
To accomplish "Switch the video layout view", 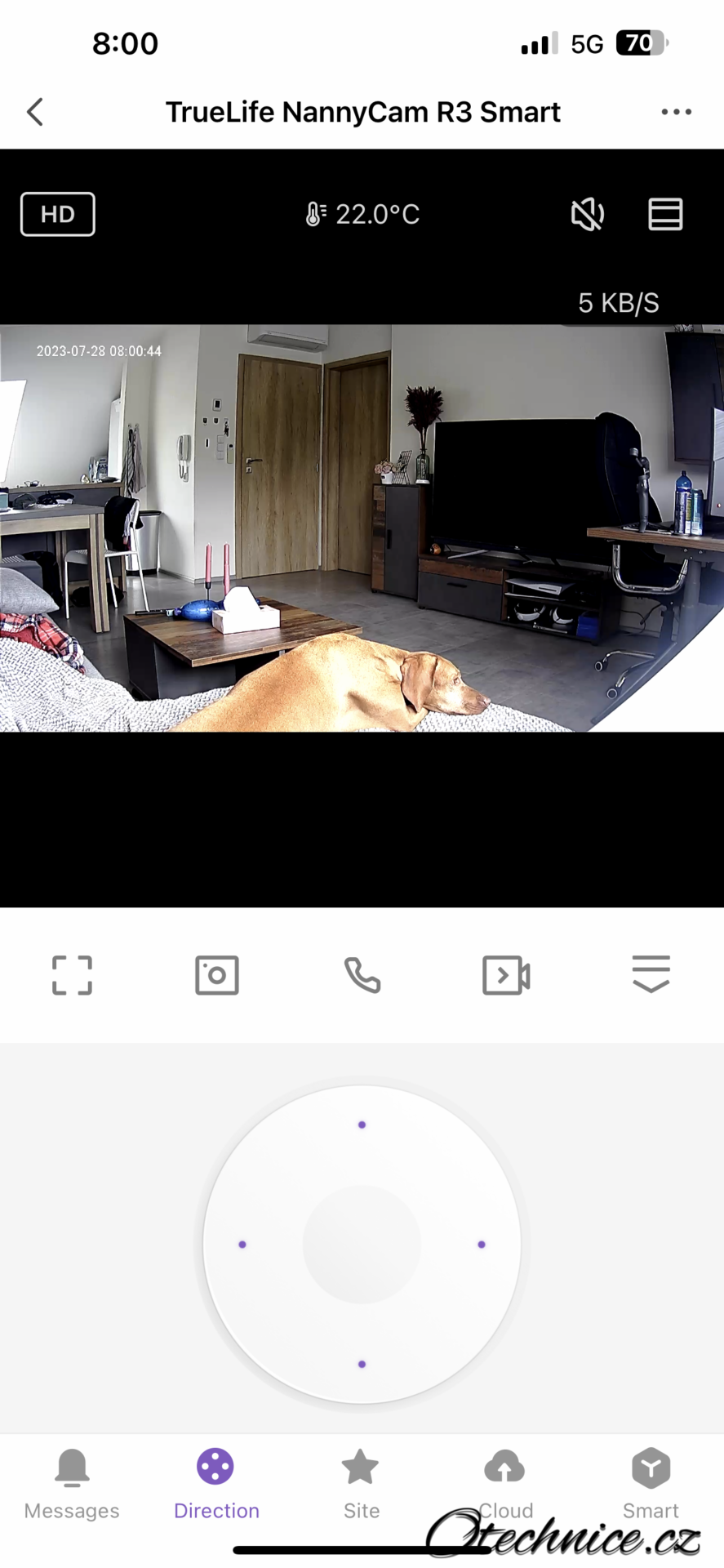I will [665, 215].
